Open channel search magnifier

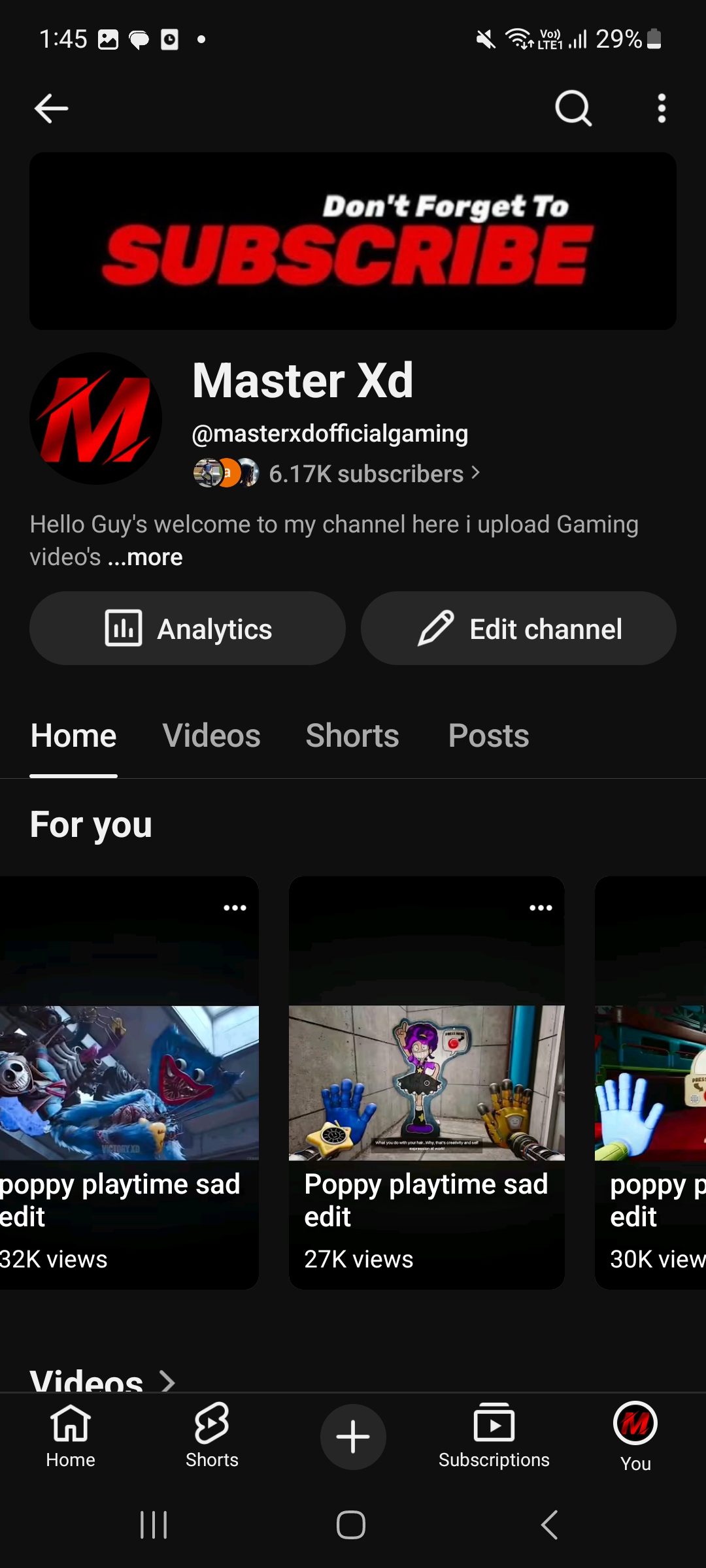point(573,108)
